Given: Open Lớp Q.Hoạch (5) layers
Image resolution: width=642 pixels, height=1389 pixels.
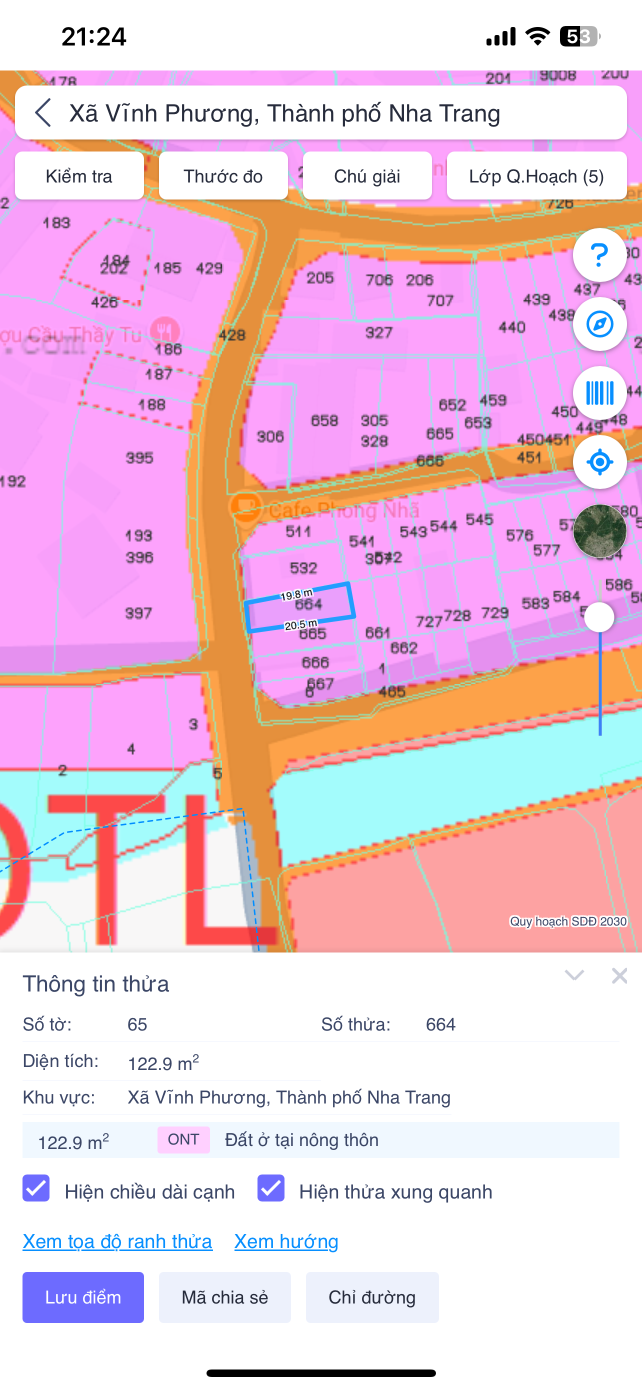Looking at the screenshot, I should [x=537, y=176].
